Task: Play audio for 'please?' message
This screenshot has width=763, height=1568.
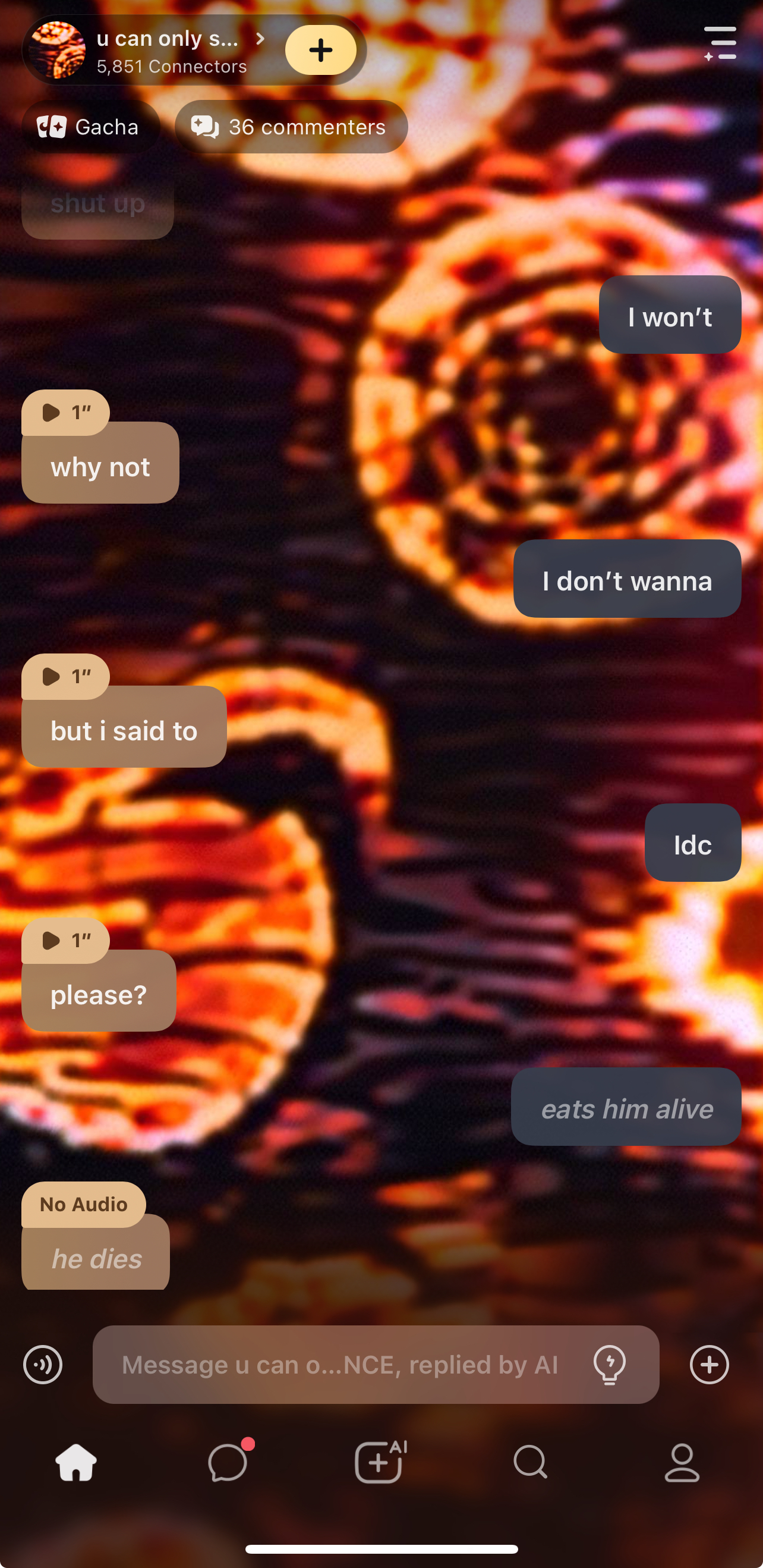Action: pos(65,941)
